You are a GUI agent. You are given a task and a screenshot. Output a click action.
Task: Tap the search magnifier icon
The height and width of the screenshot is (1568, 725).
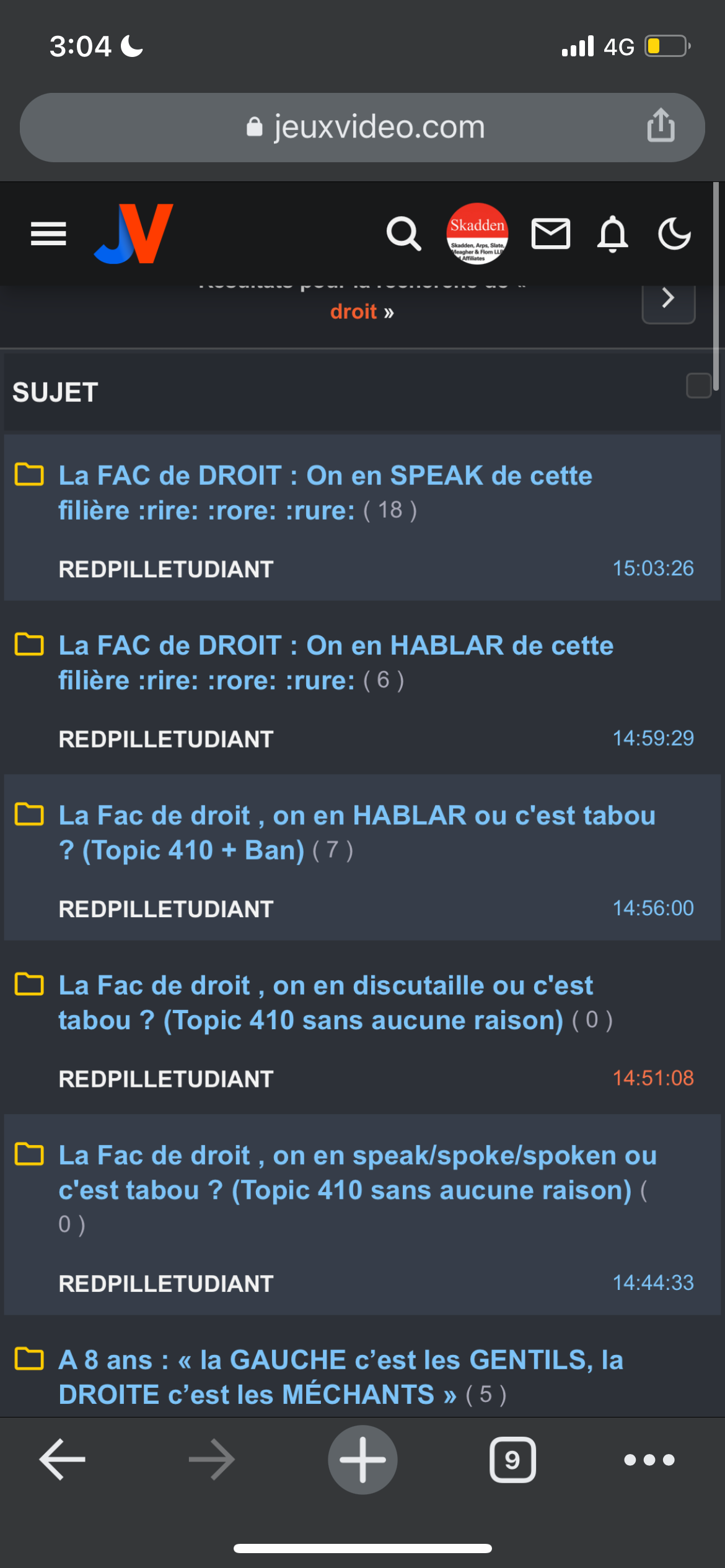[404, 234]
